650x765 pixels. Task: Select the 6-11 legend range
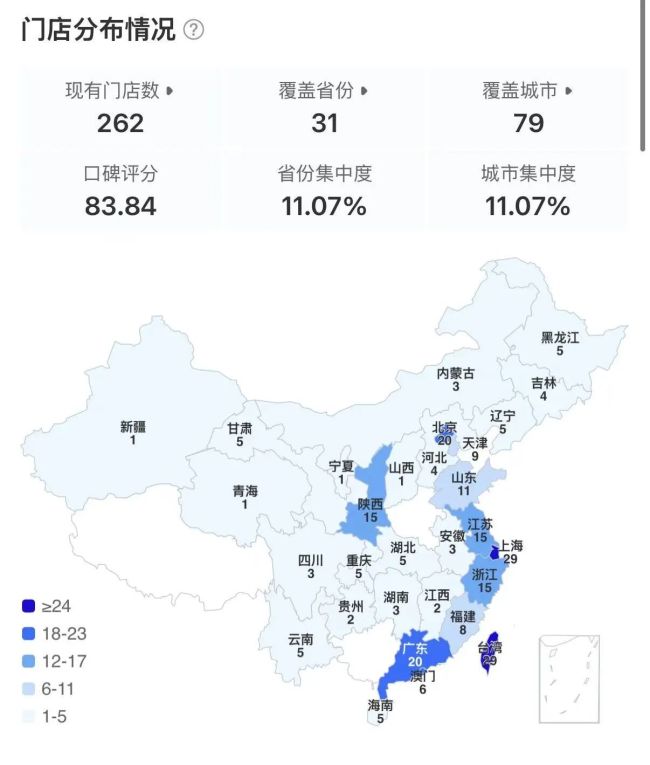pos(48,689)
